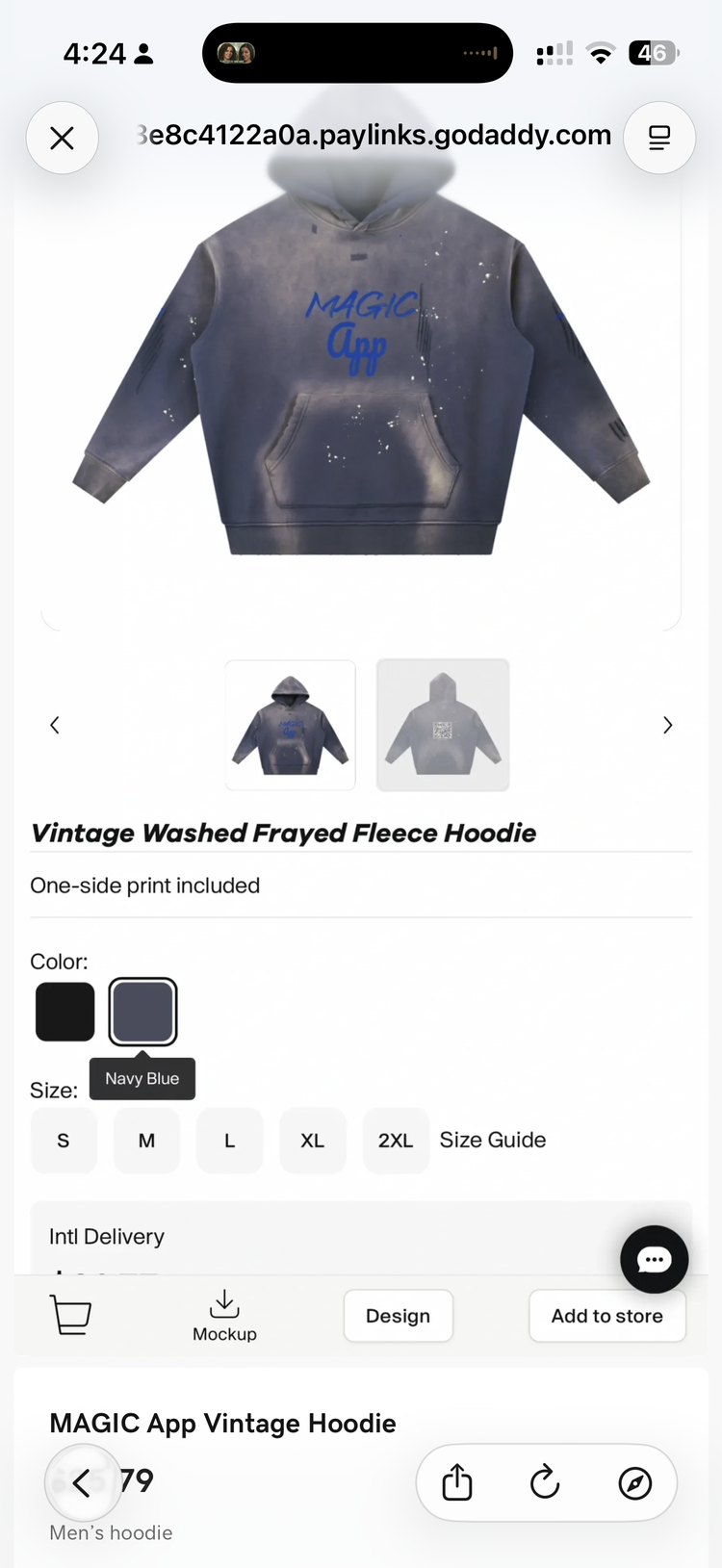Viewport: 722px width, 1568px height.
Task: Select size M for the hoodie
Action: (146, 1140)
